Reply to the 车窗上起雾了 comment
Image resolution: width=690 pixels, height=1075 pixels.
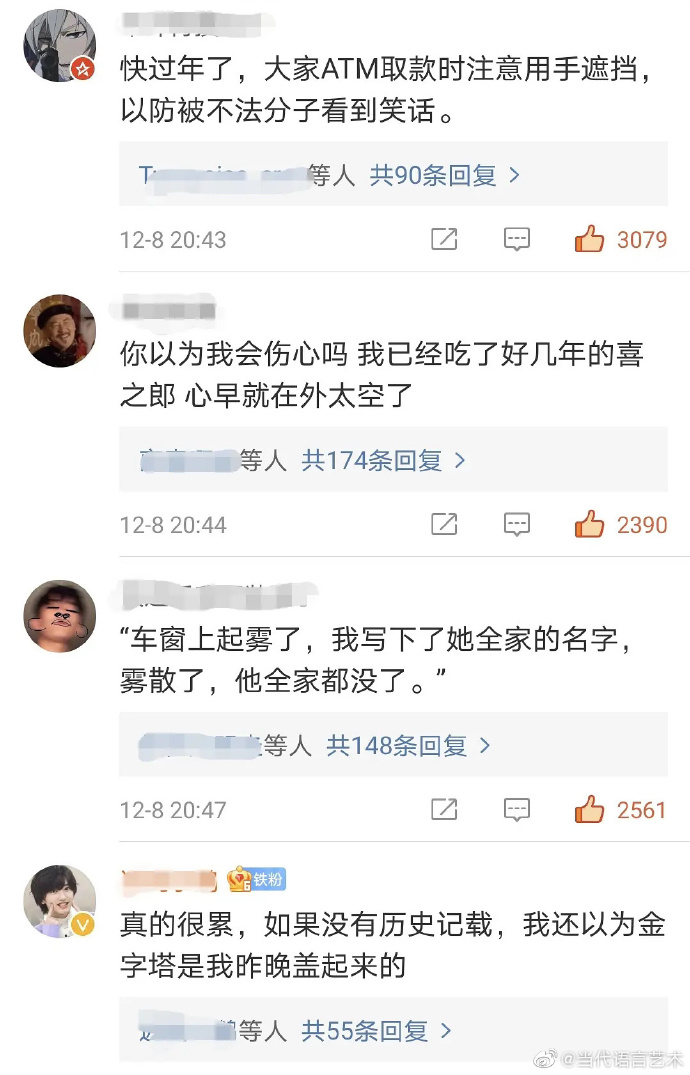pos(516,809)
